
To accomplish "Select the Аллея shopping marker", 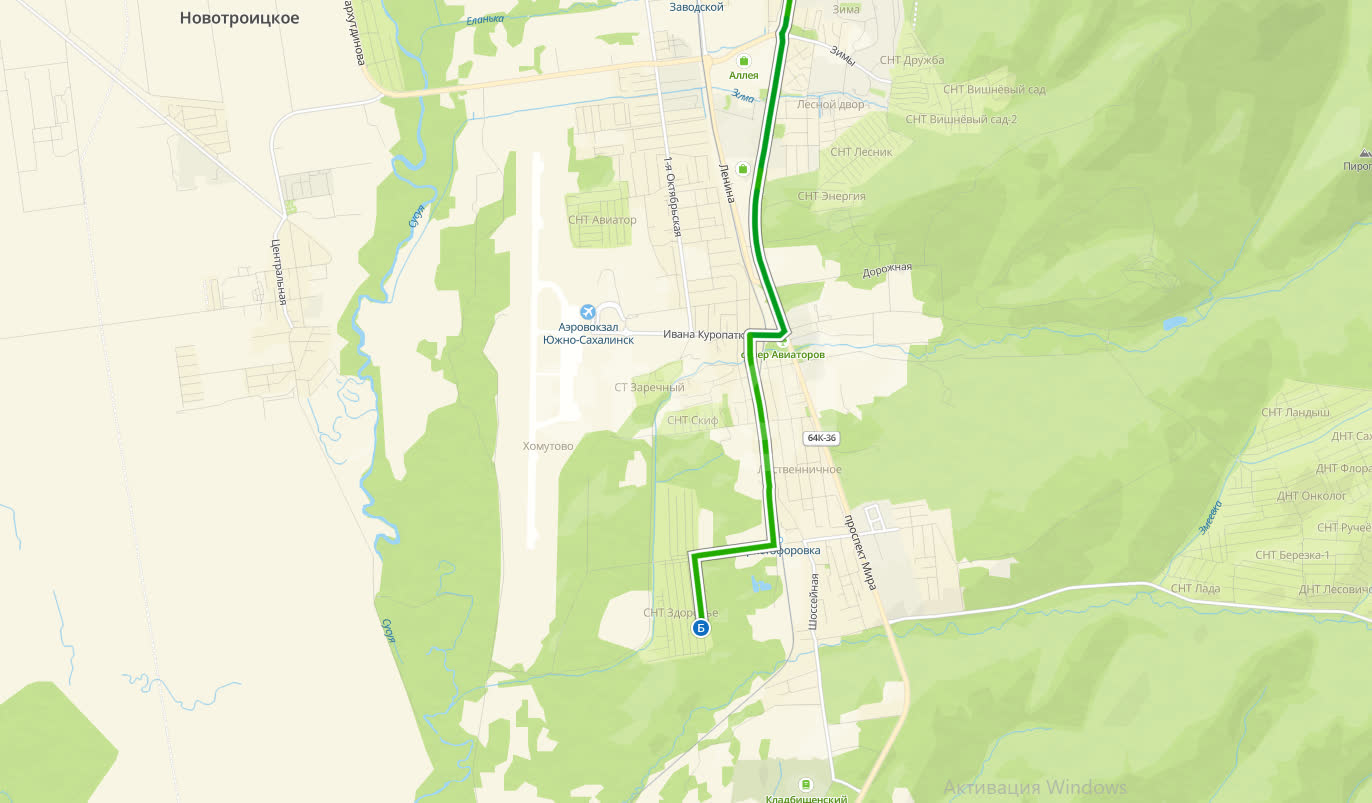I will [x=744, y=60].
